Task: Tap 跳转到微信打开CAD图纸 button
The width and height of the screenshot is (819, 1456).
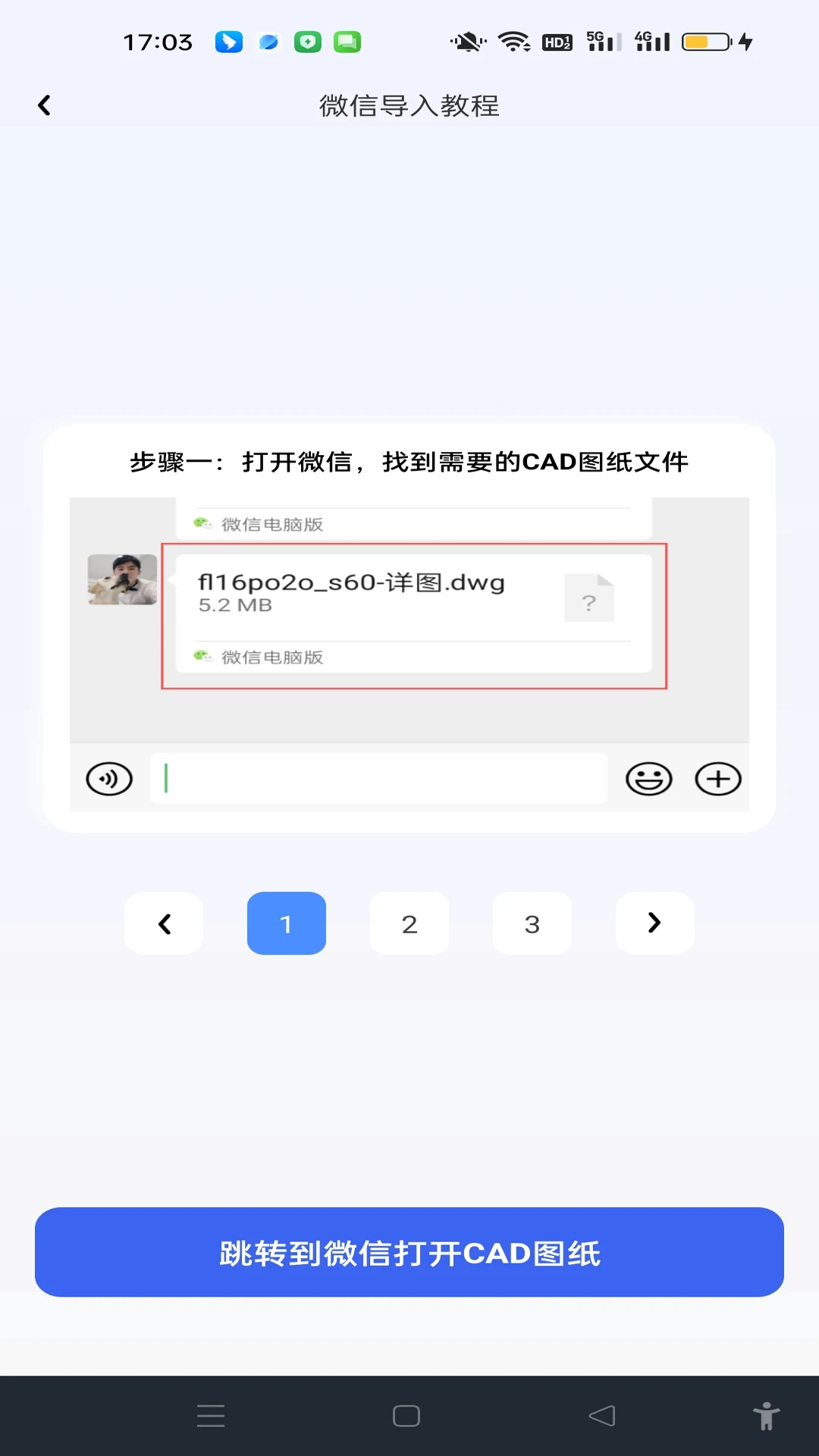Action: 409,1252
